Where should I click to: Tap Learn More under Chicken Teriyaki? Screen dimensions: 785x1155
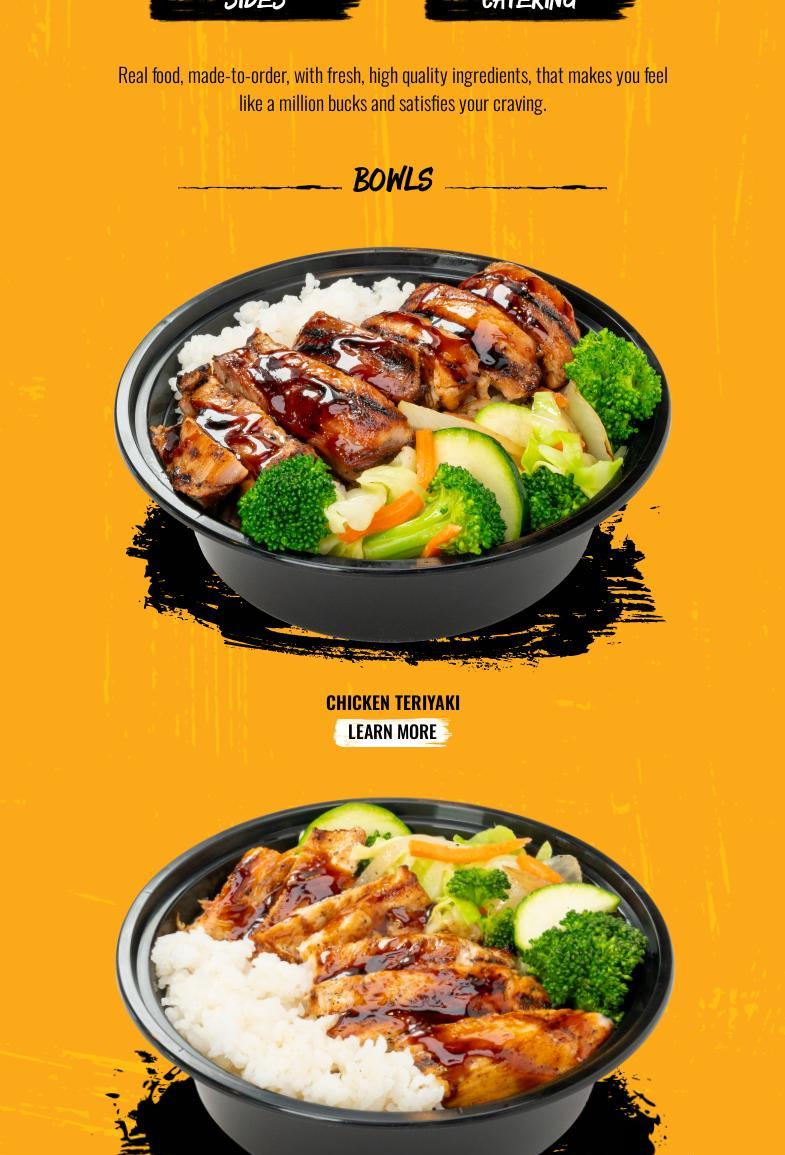[x=392, y=732]
